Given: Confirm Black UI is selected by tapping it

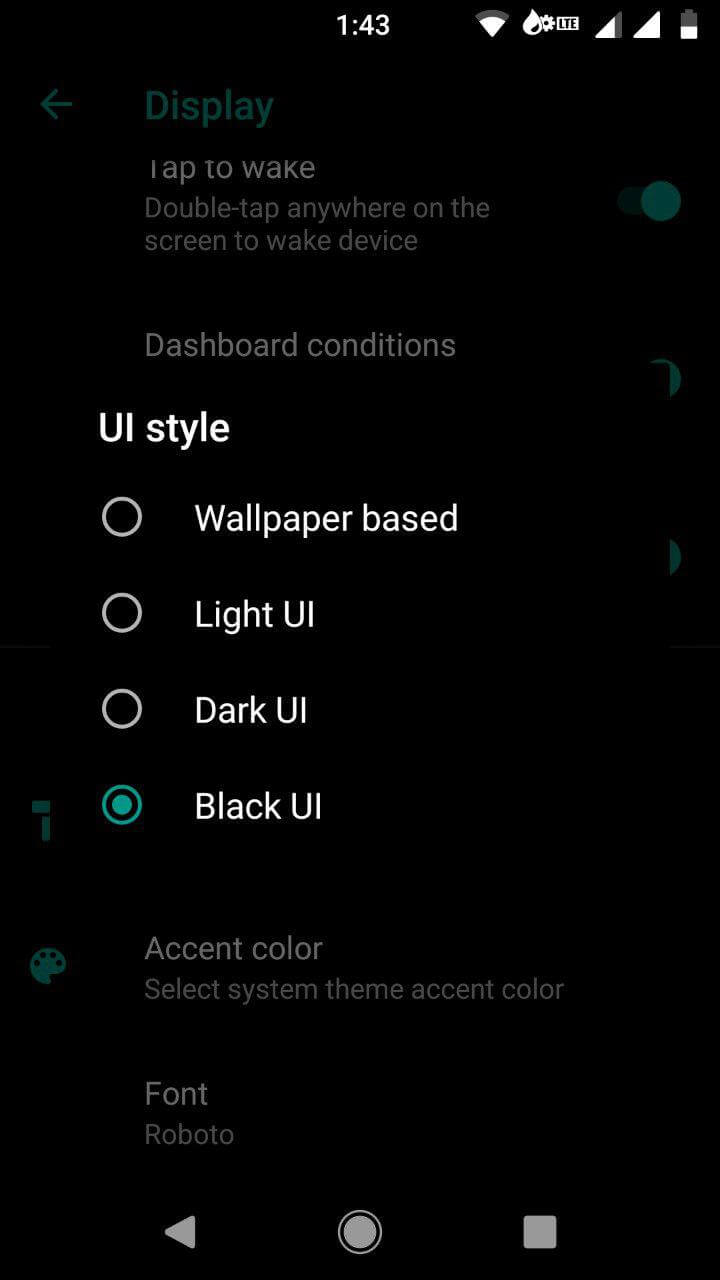Looking at the screenshot, I should point(122,805).
